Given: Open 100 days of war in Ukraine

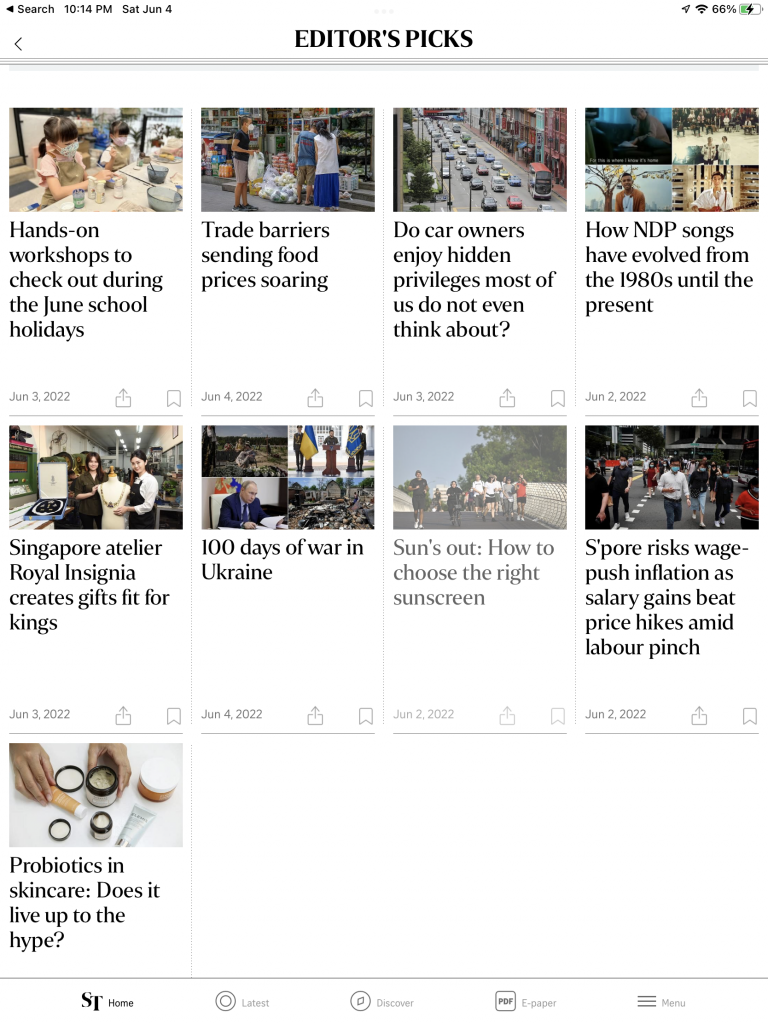Looking at the screenshot, I should [x=282, y=560].
